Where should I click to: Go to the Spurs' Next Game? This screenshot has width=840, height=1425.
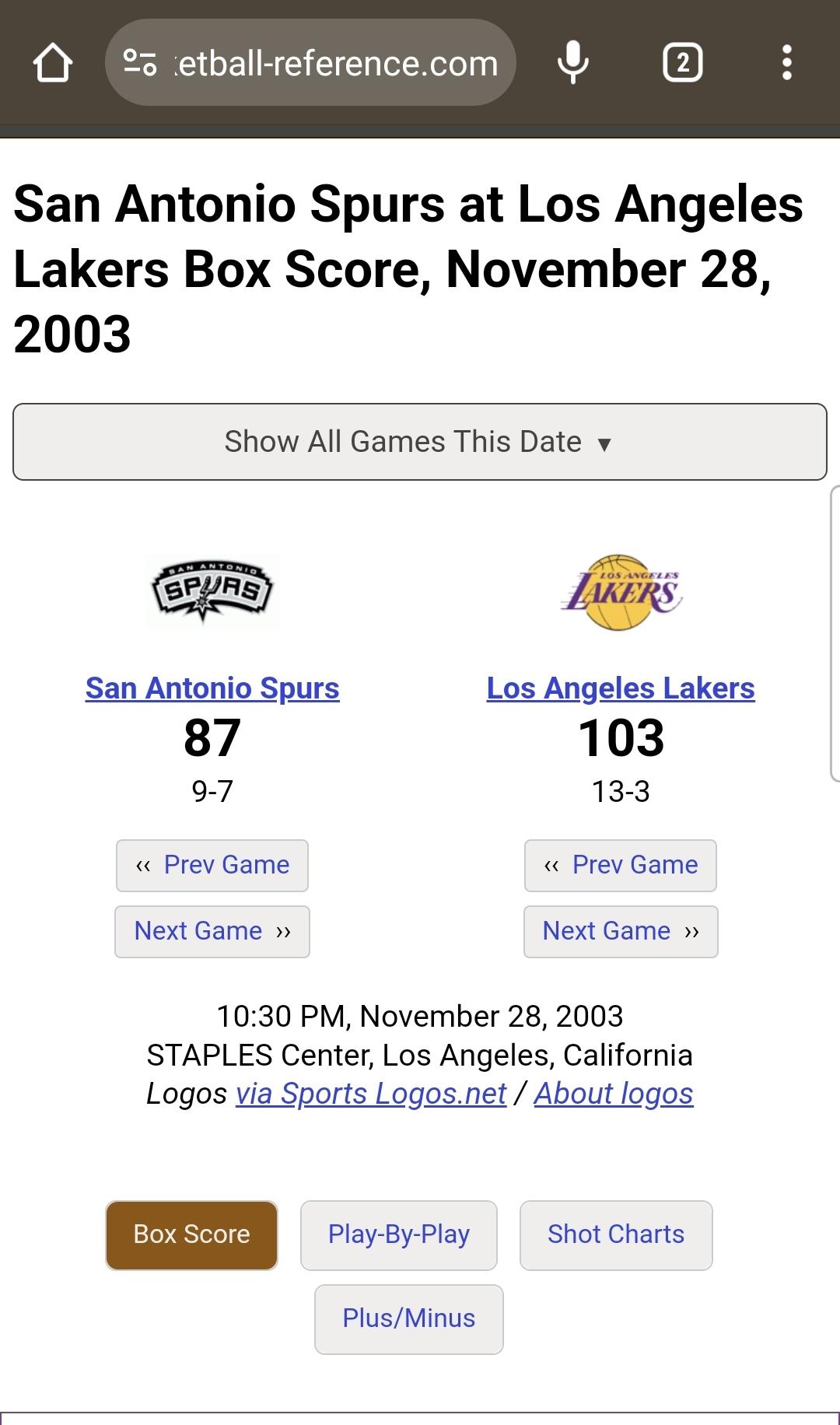[212, 931]
